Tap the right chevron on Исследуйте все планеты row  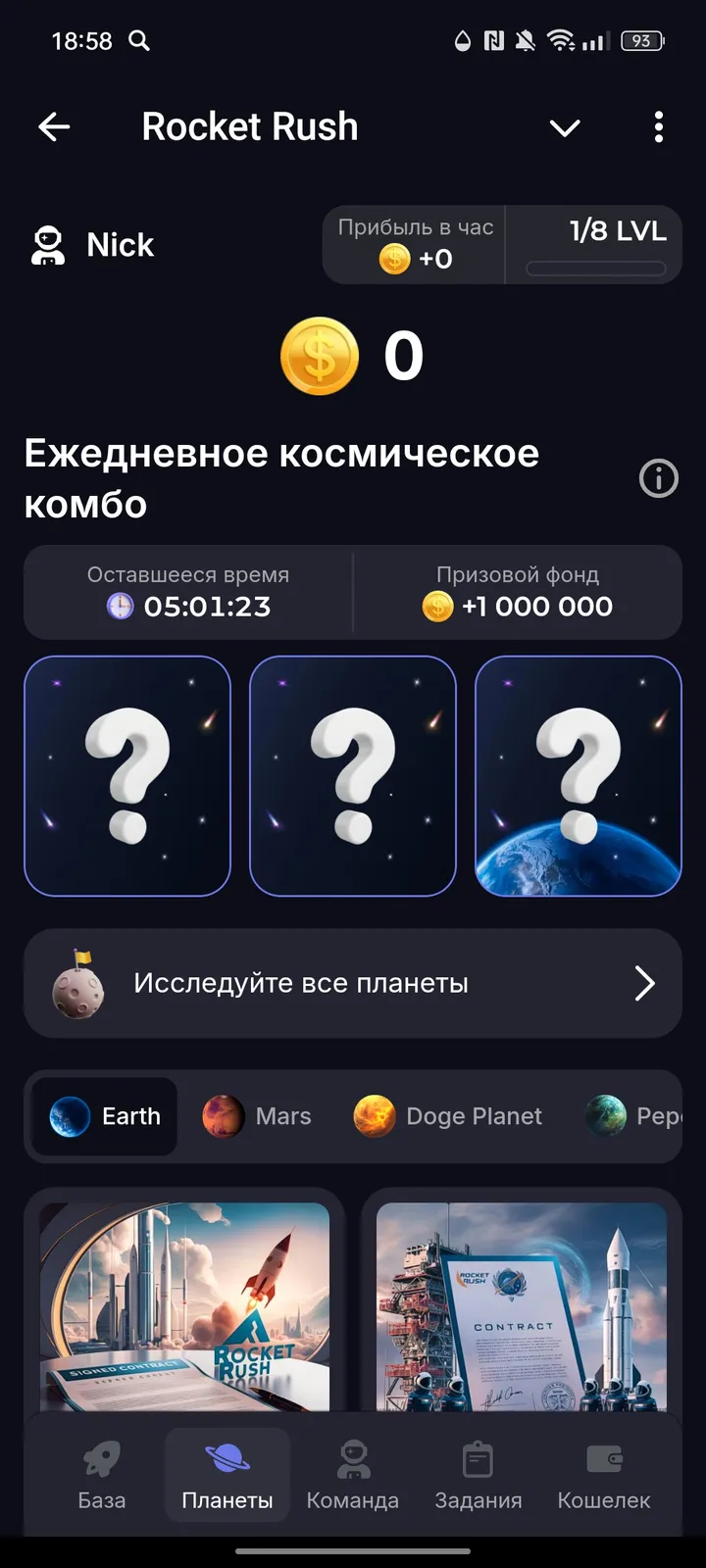[x=644, y=982]
